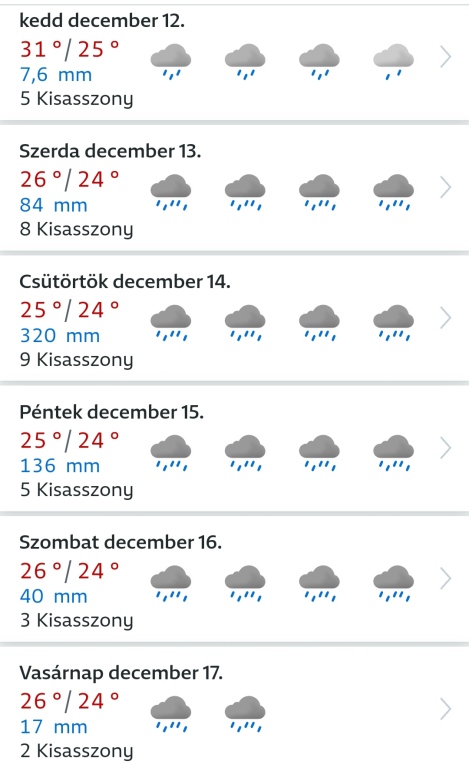This screenshot has height=768, width=469.
Task: Open the forecast for kedd december 12
Action: [234, 62]
